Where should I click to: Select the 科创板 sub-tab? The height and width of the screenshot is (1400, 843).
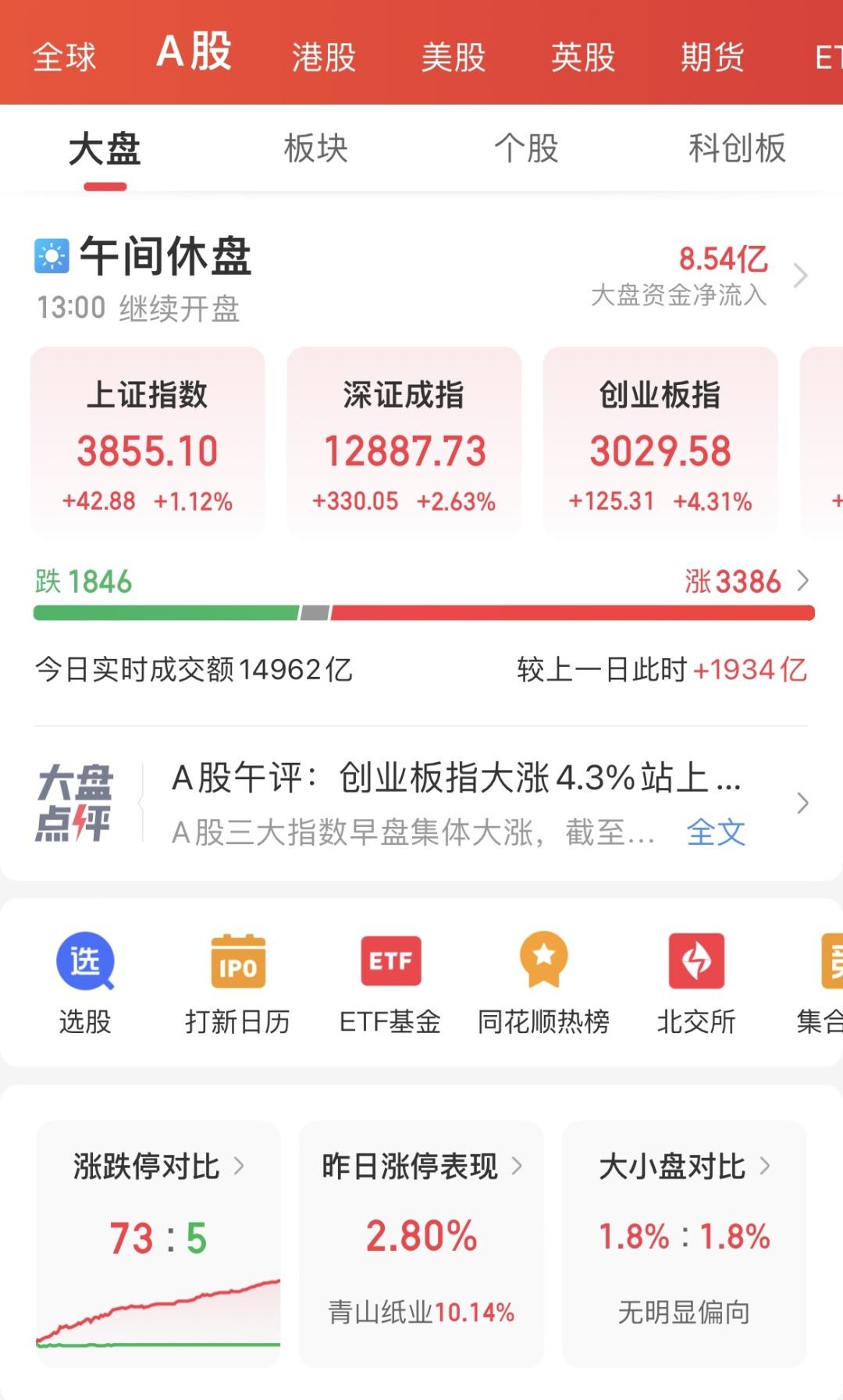click(x=736, y=148)
